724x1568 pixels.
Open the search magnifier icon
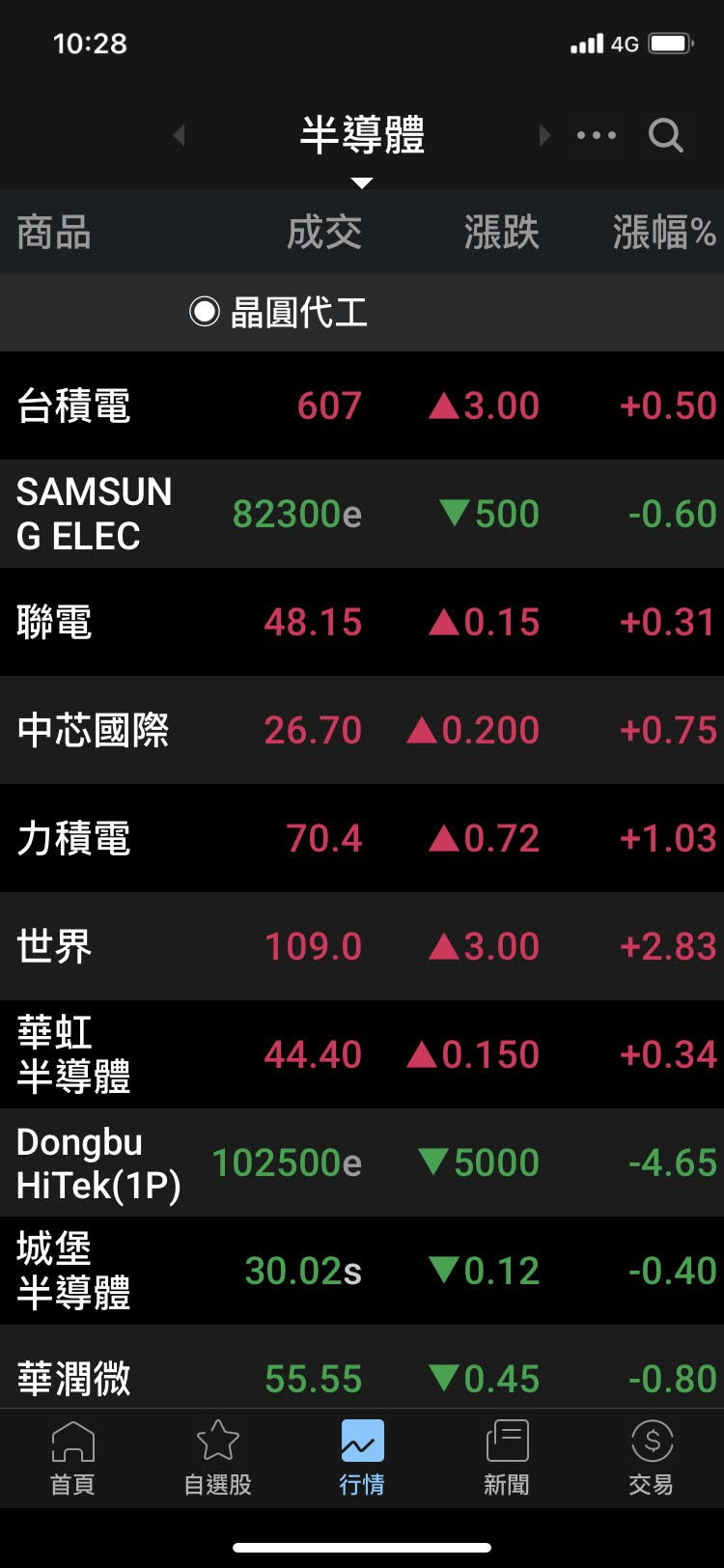[665, 135]
